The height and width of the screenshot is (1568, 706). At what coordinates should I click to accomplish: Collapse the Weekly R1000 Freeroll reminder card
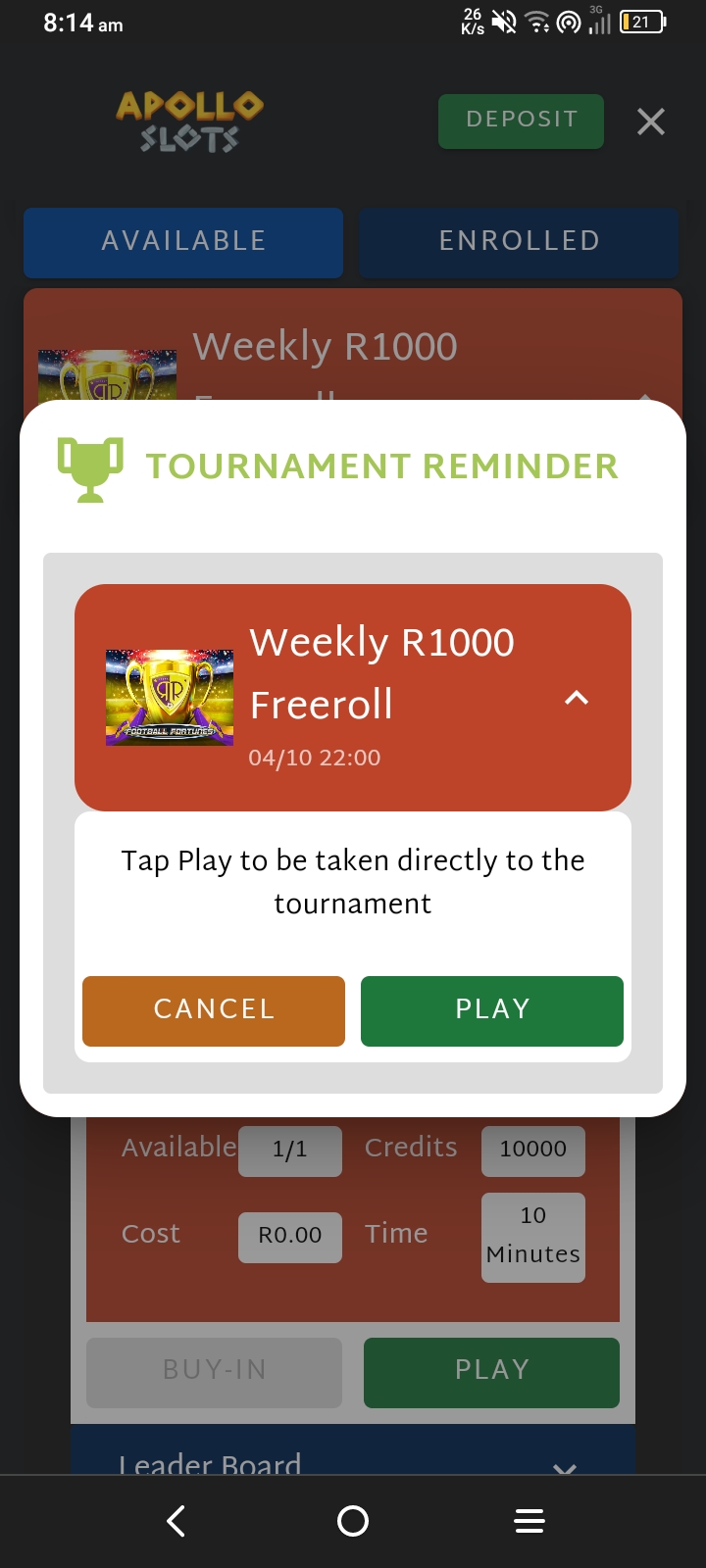577,698
